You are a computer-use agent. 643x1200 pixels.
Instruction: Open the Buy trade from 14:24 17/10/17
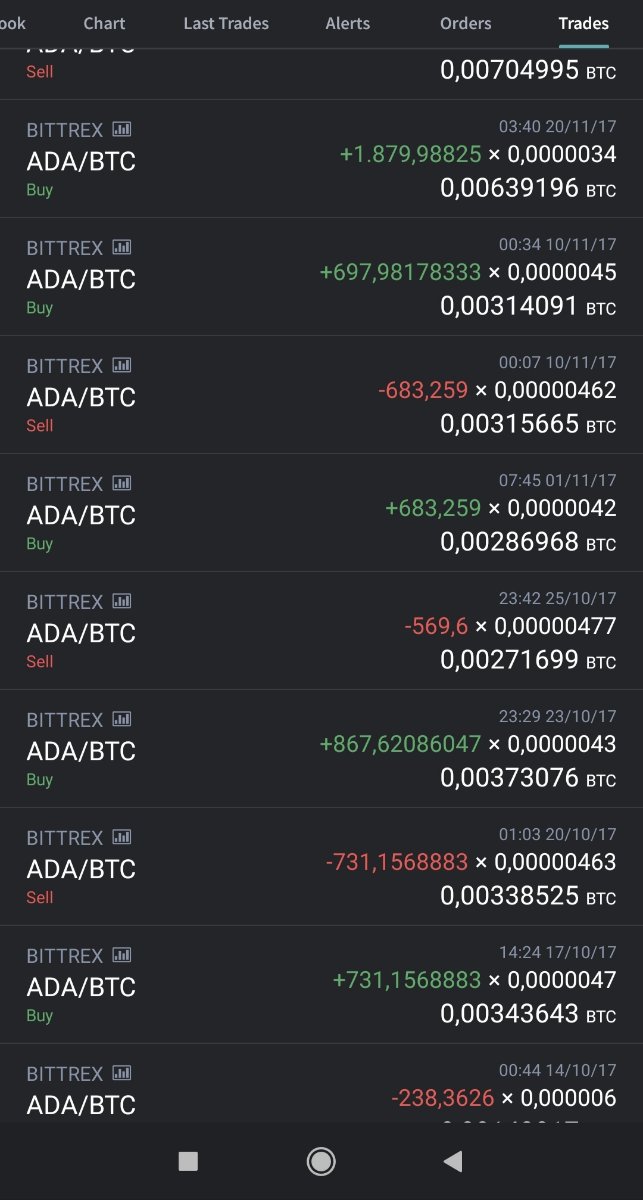coord(321,985)
